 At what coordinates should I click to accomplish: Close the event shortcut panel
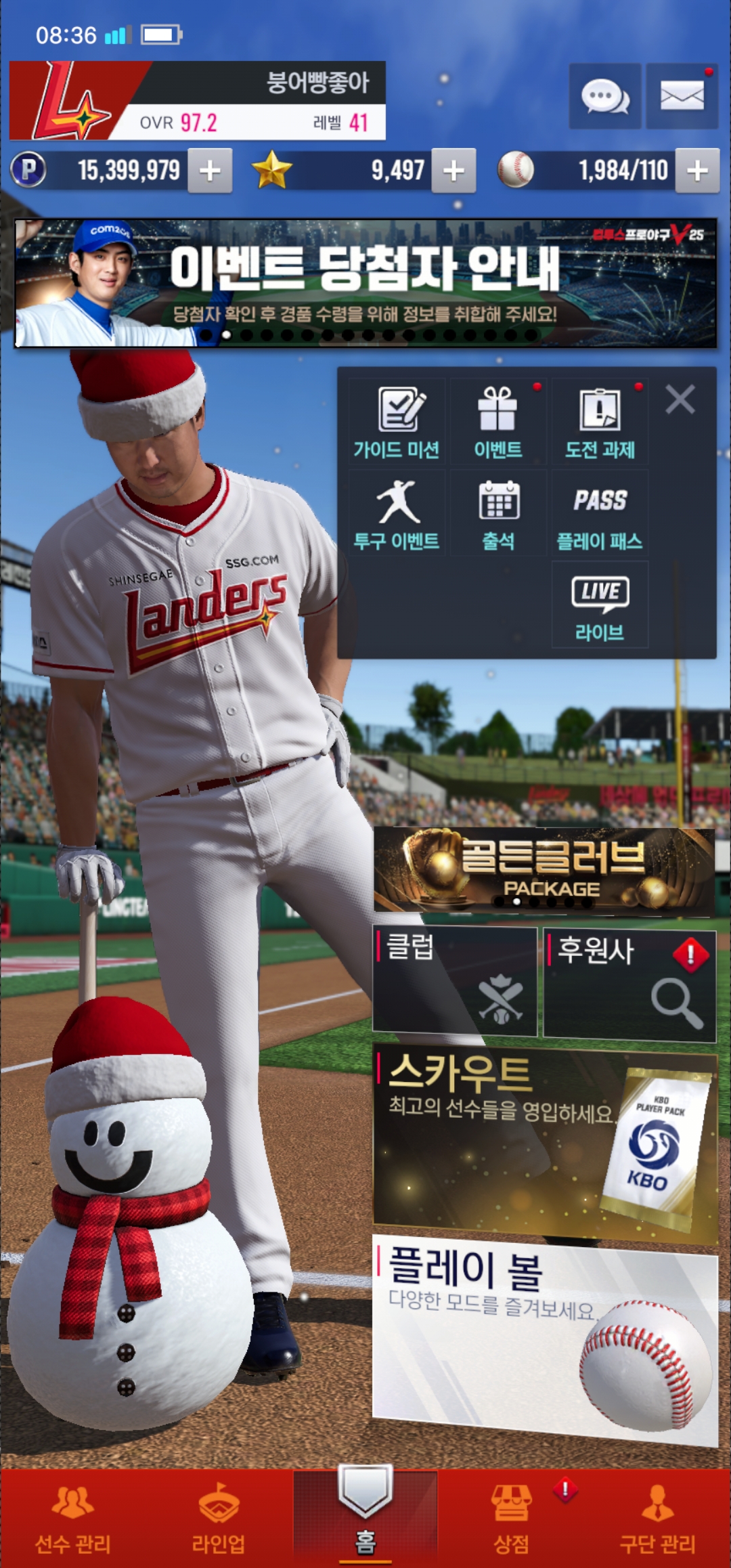pos(680,399)
